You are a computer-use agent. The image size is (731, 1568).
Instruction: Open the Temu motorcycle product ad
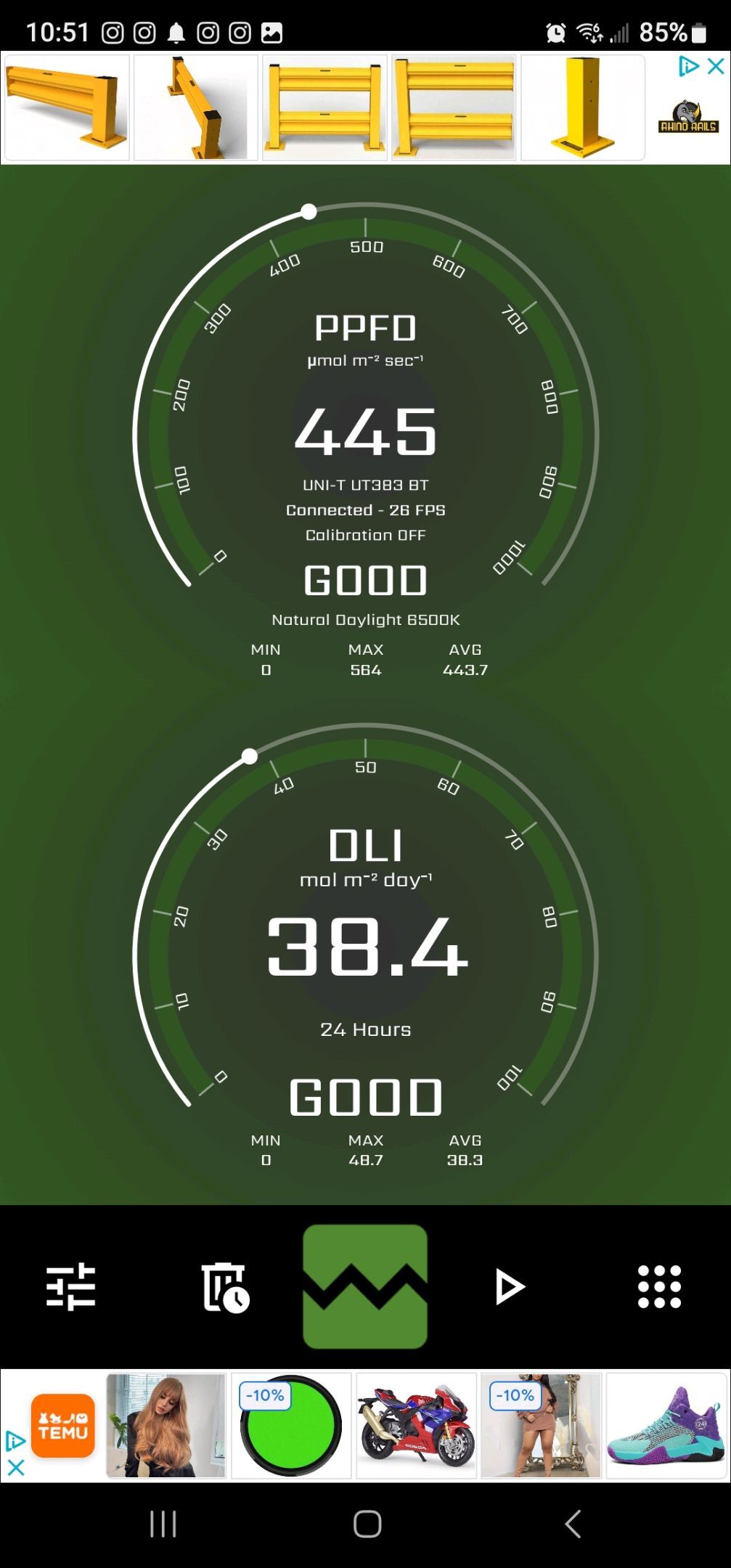tap(416, 1425)
